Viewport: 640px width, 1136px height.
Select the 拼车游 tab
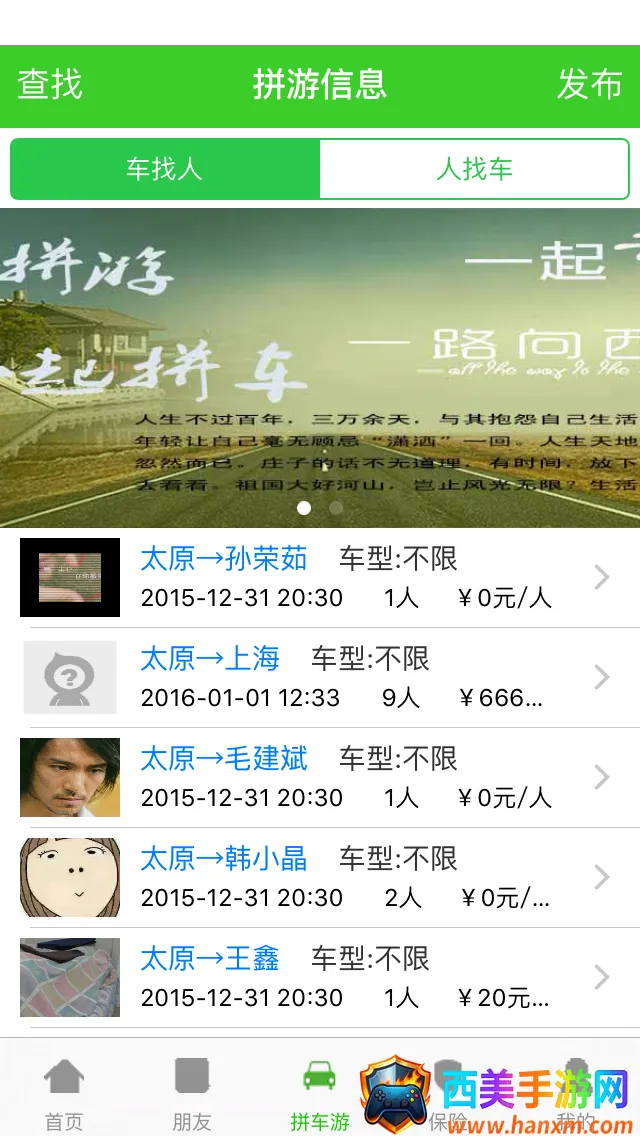[x=320, y=1093]
